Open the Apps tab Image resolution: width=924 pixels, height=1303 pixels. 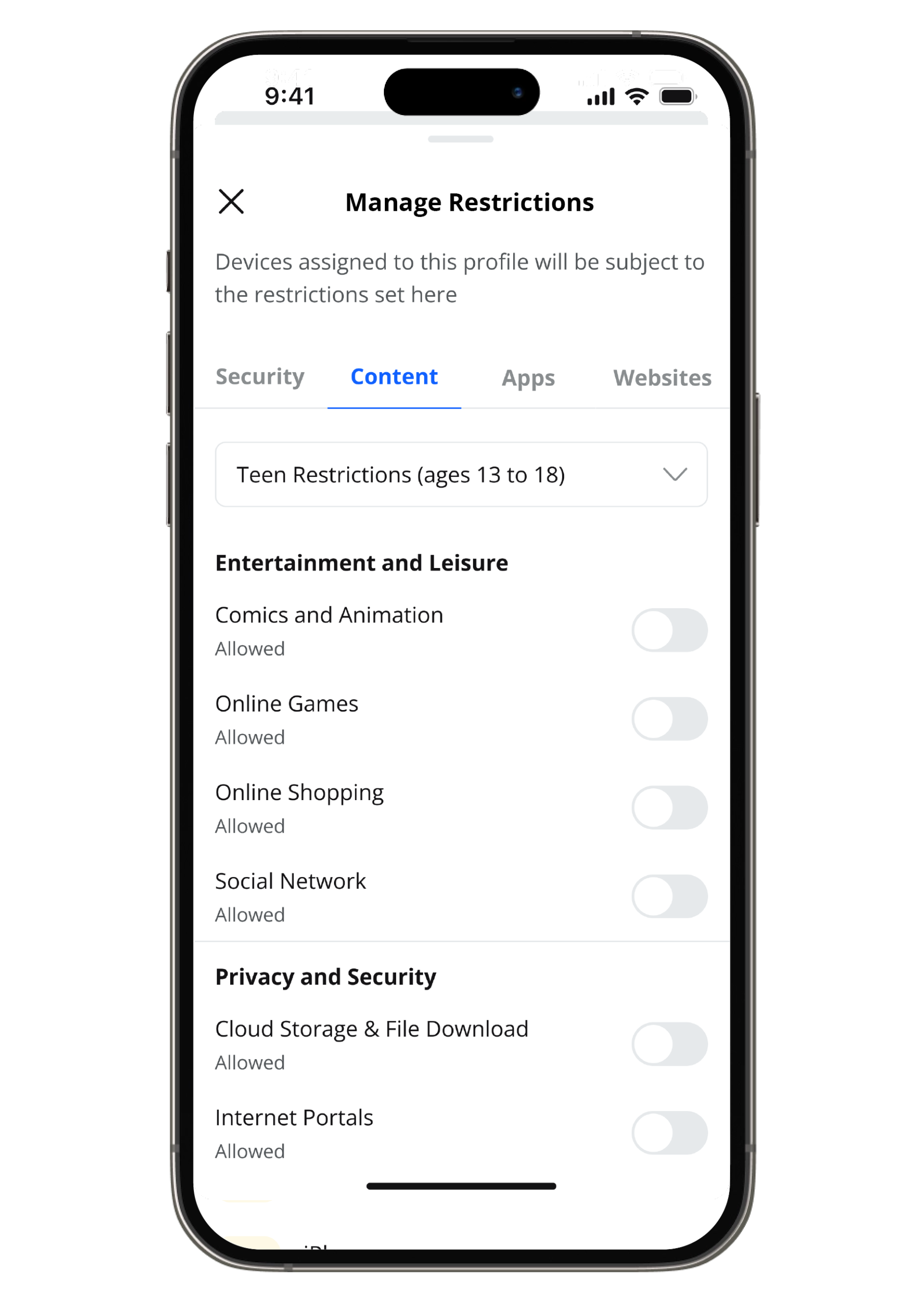click(528, 378)
